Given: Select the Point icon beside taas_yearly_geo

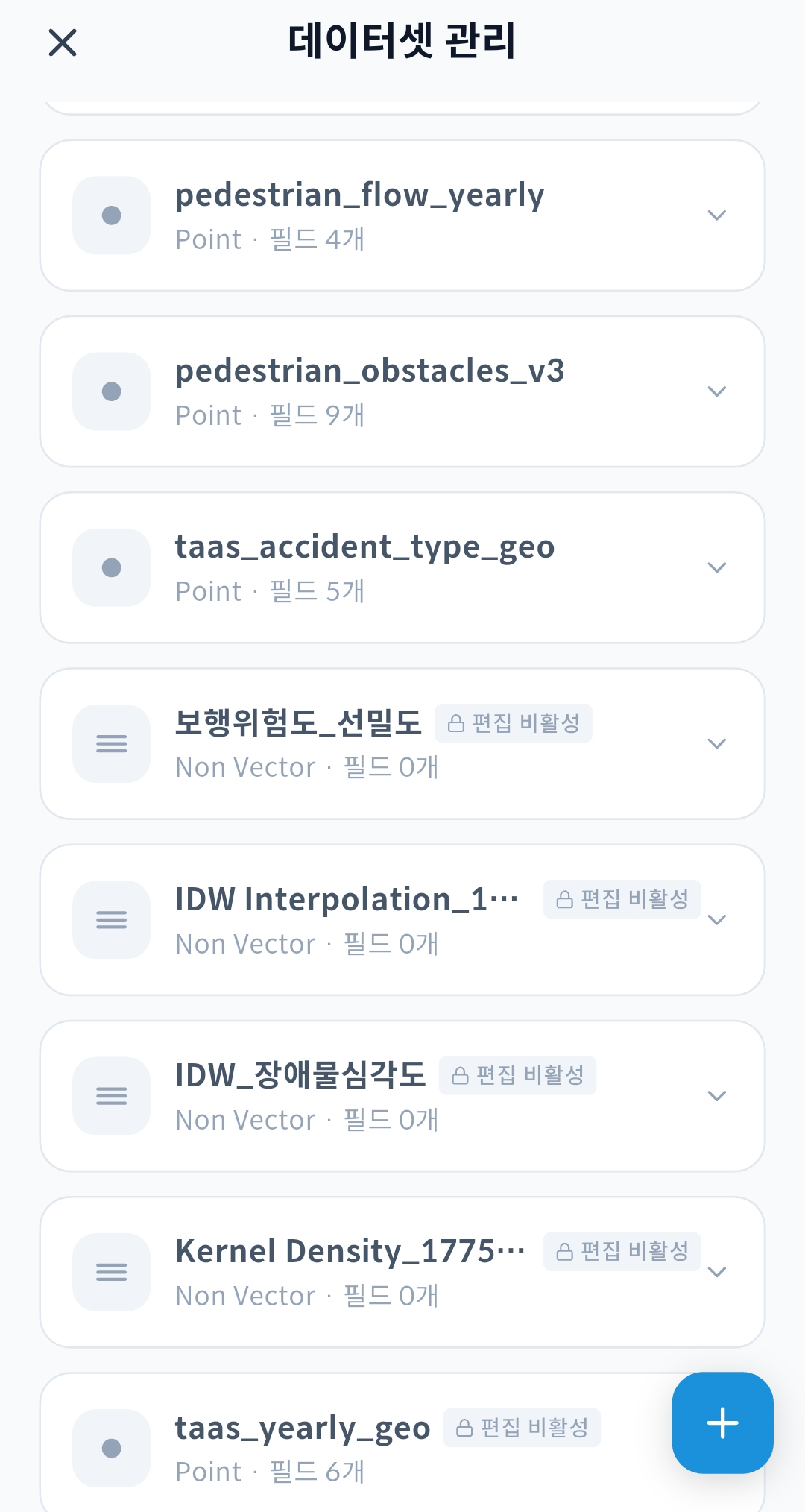Looking at the screenshot, I should tap(111, 1447).
